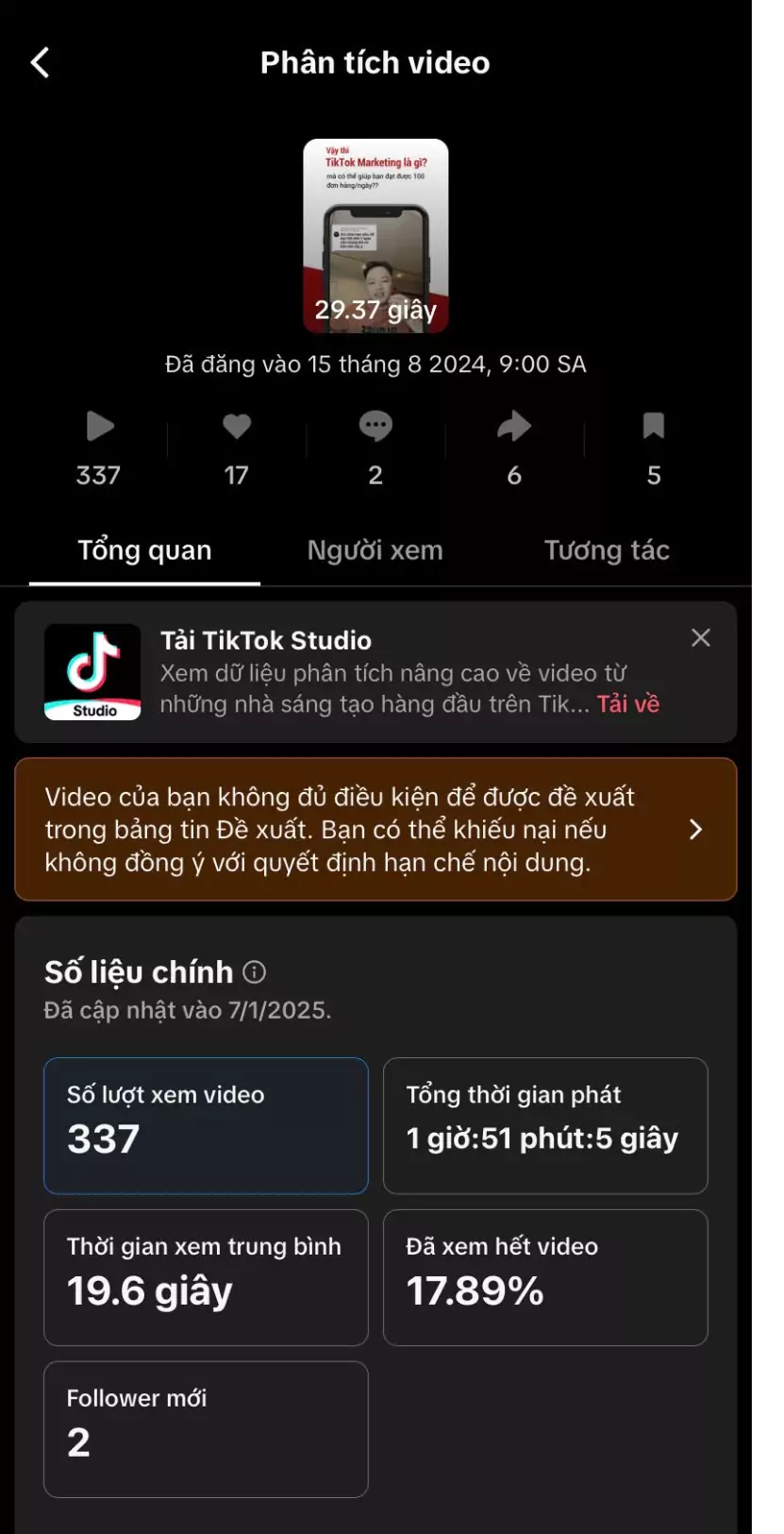Expand the content restriction warning with the chevron
Image resolution: width=784 pixels, height=1534 pixels.
696,829
